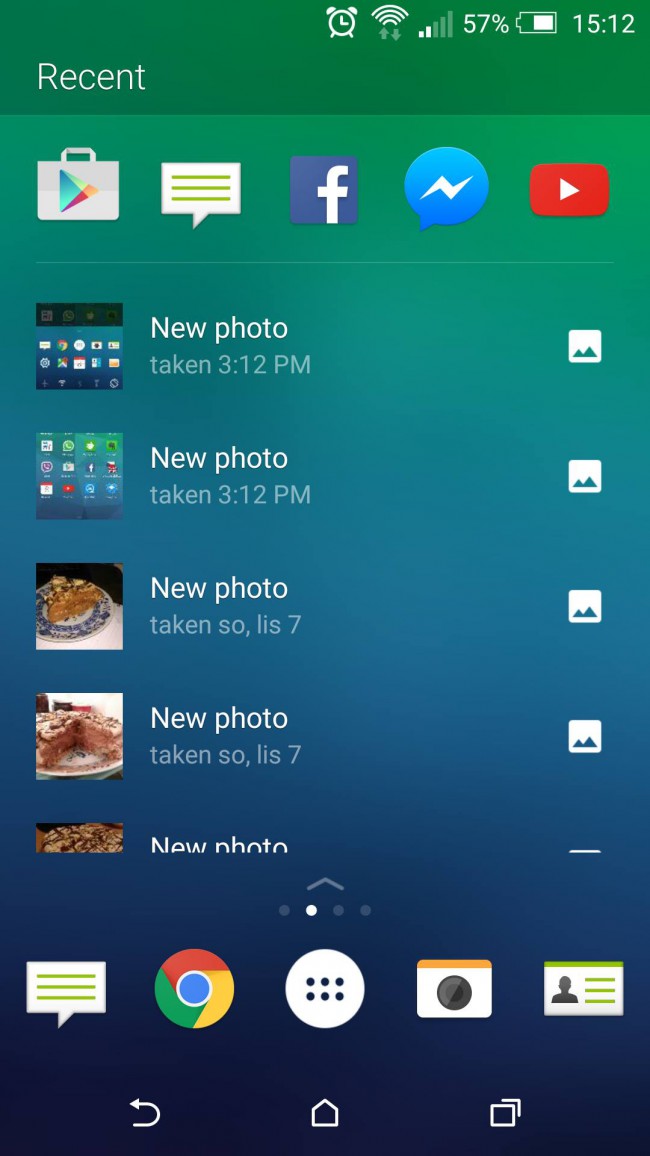Viewport: 650px width, 1156px height.
Task: Launch Facebook from recent apps
Action: click(x=324, y=189)
